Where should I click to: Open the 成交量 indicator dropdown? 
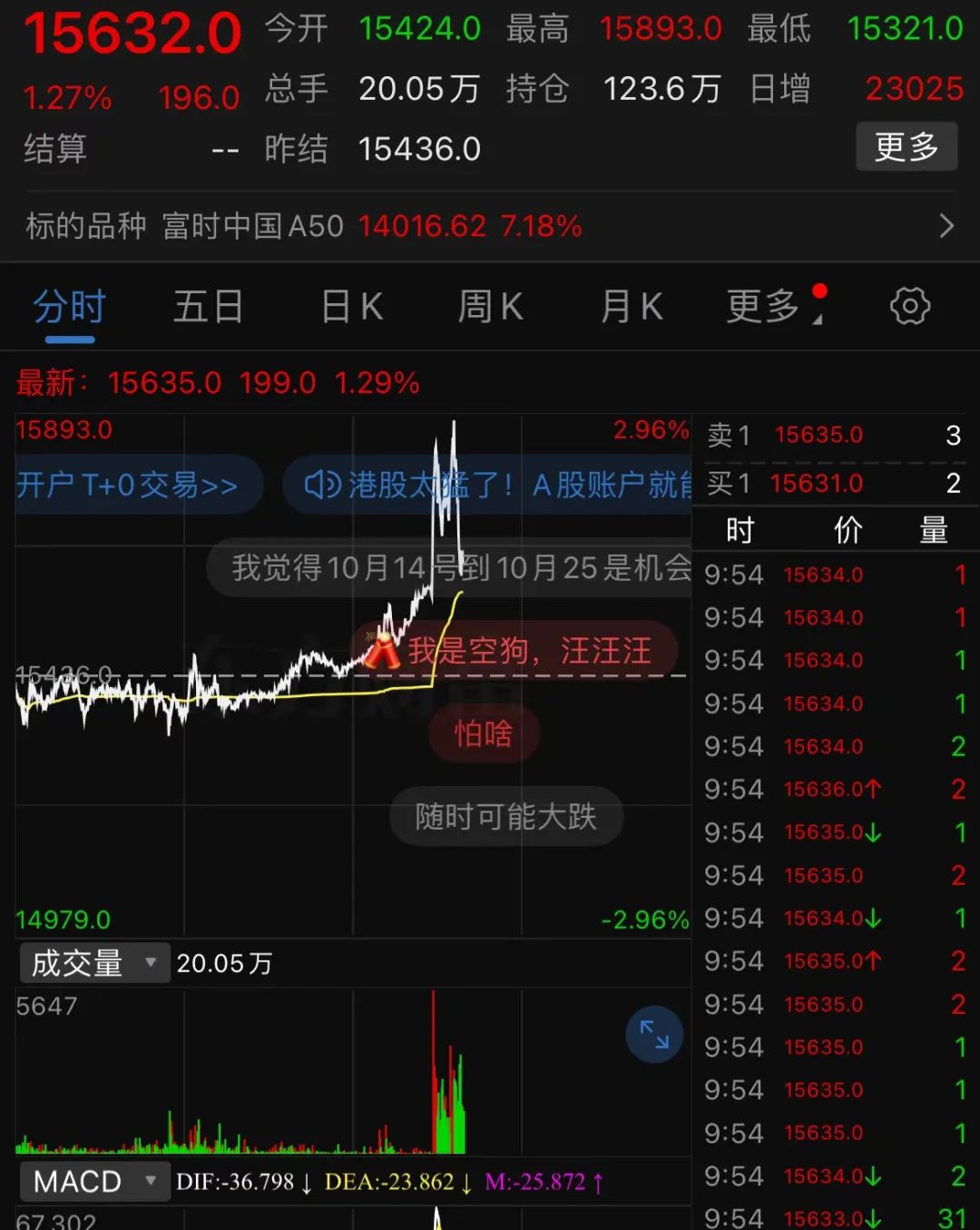pyautogui.click(x=151, y=963)
